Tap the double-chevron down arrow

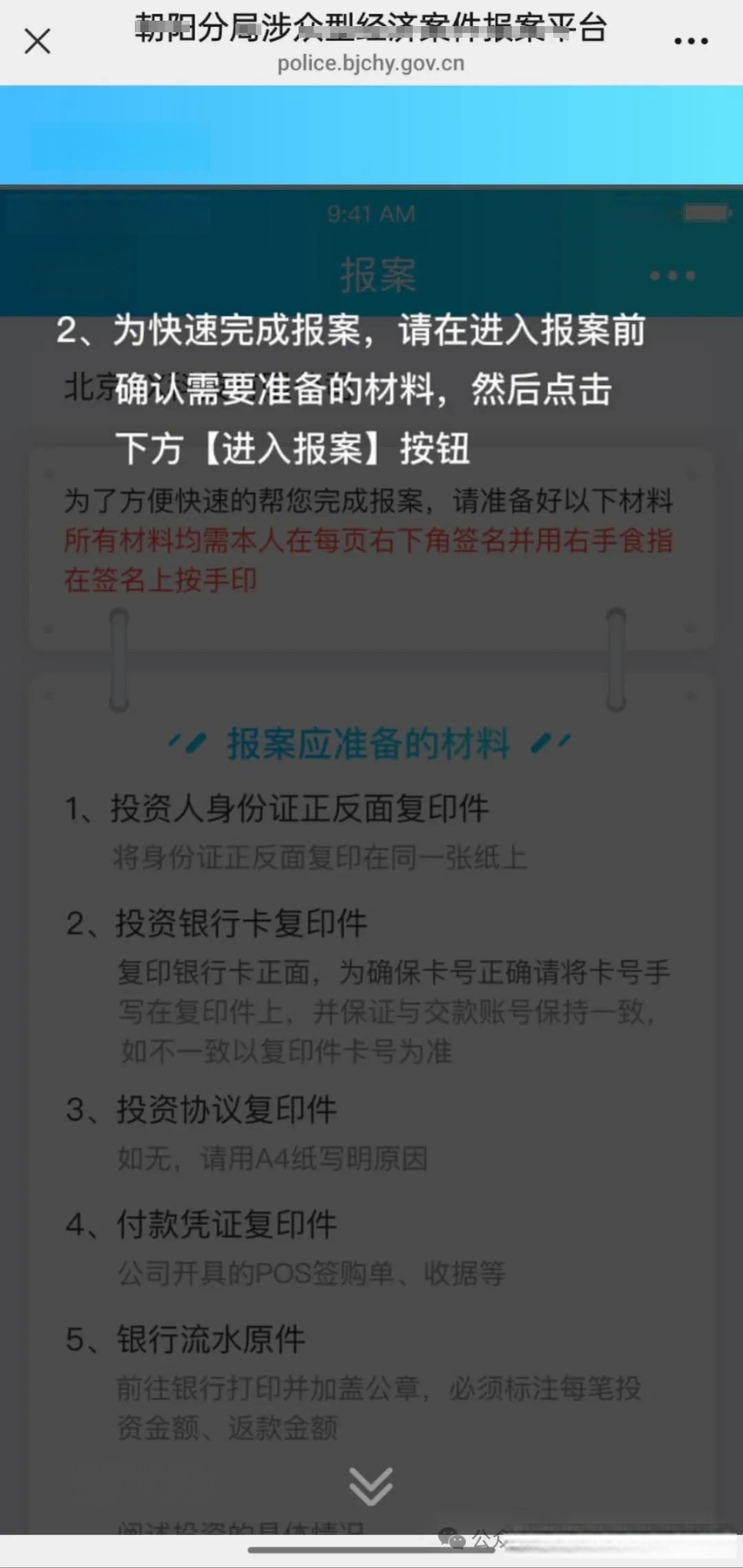pos(371,1486)
